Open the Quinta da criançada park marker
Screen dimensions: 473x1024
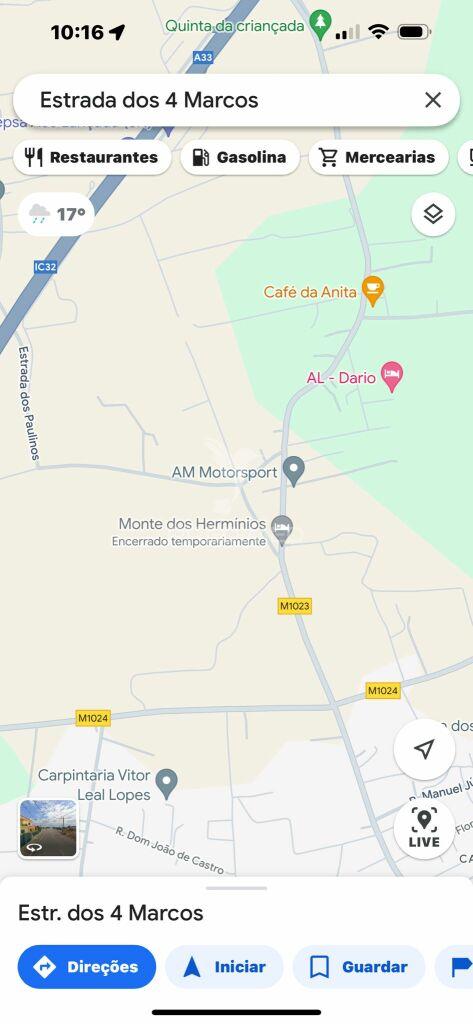319,25
